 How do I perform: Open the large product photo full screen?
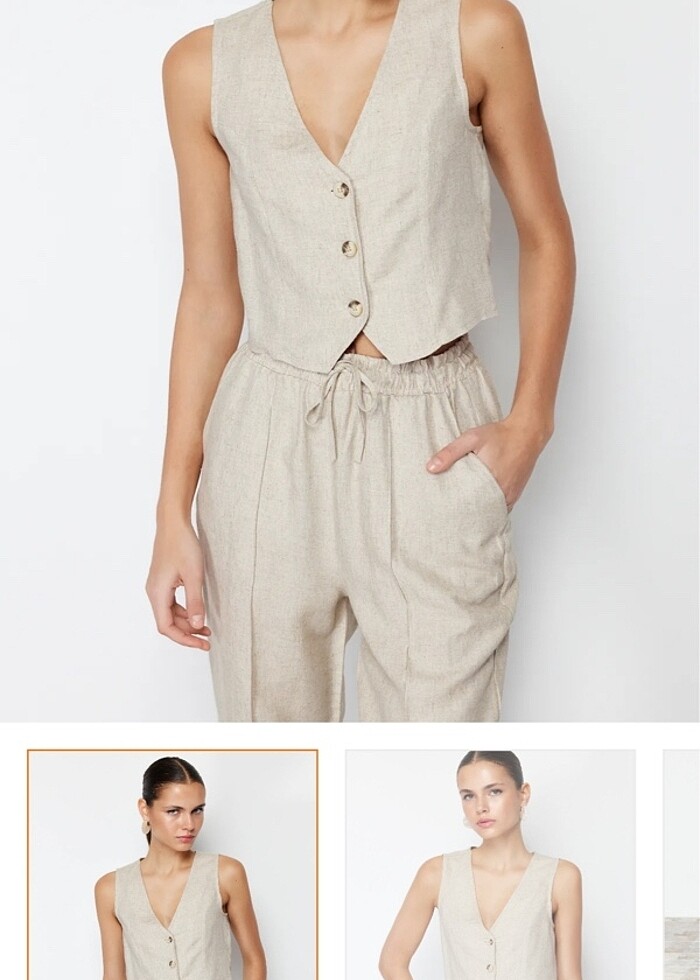click(350, 360)
